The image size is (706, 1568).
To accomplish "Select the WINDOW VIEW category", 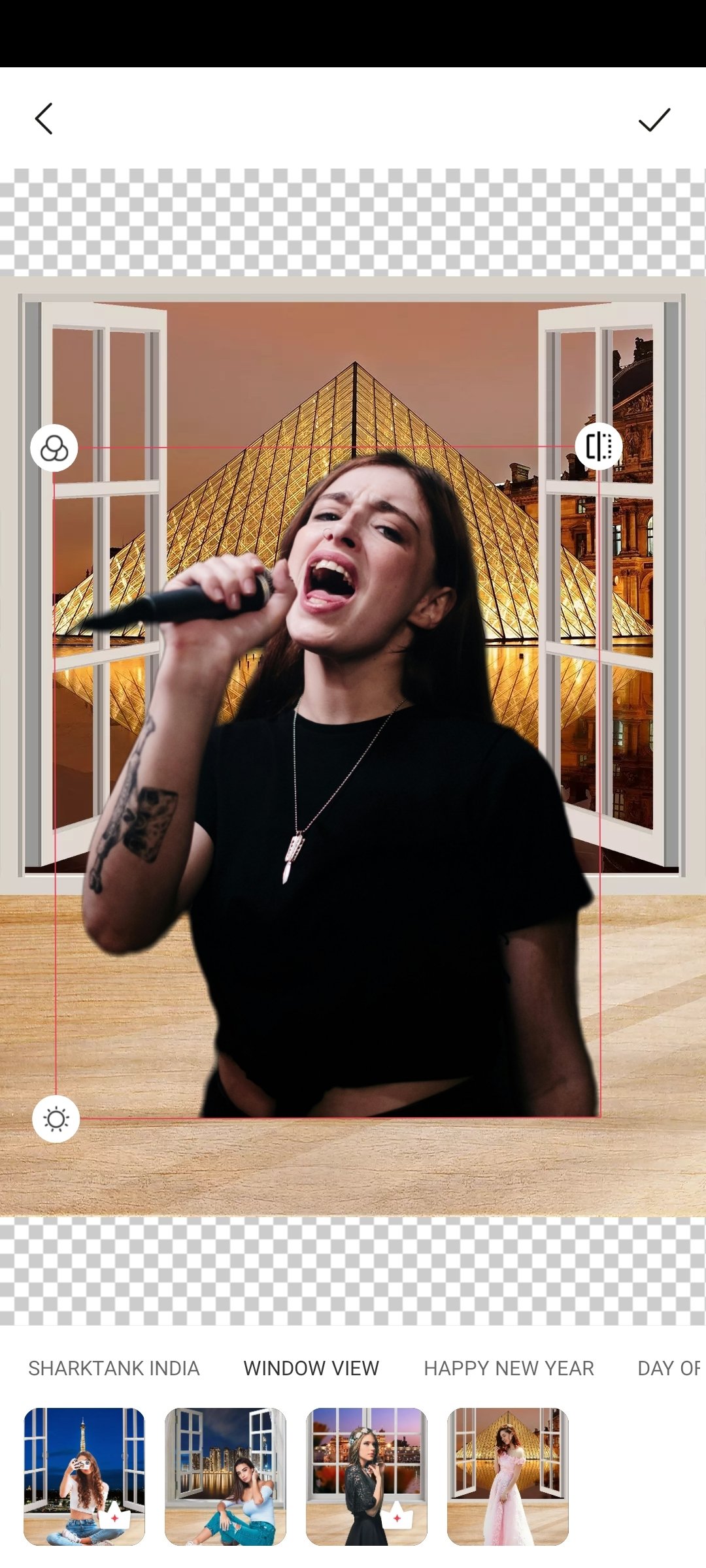I will click(x=311, y=1368).
